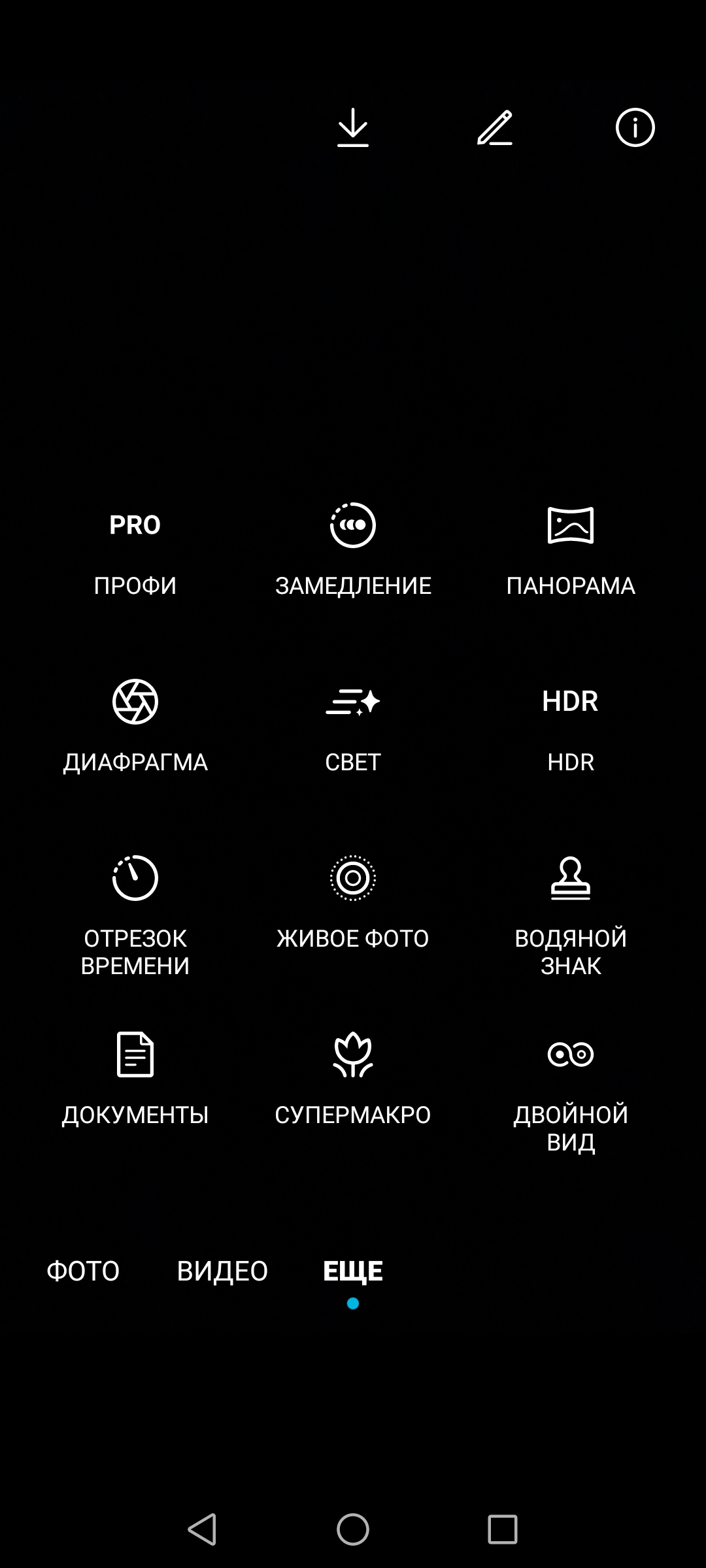Choose the ДОКУМЕНТЫ scan mode
Image resolution: width=706 pixels, height=1568 pixels.
click(135, 1077)
